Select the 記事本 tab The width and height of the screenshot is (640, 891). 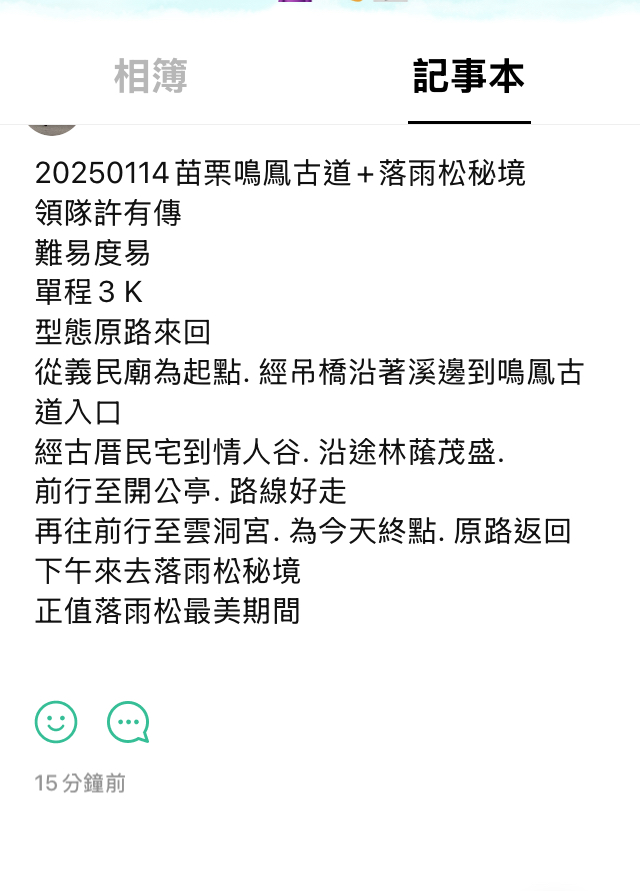coord(469,77)
